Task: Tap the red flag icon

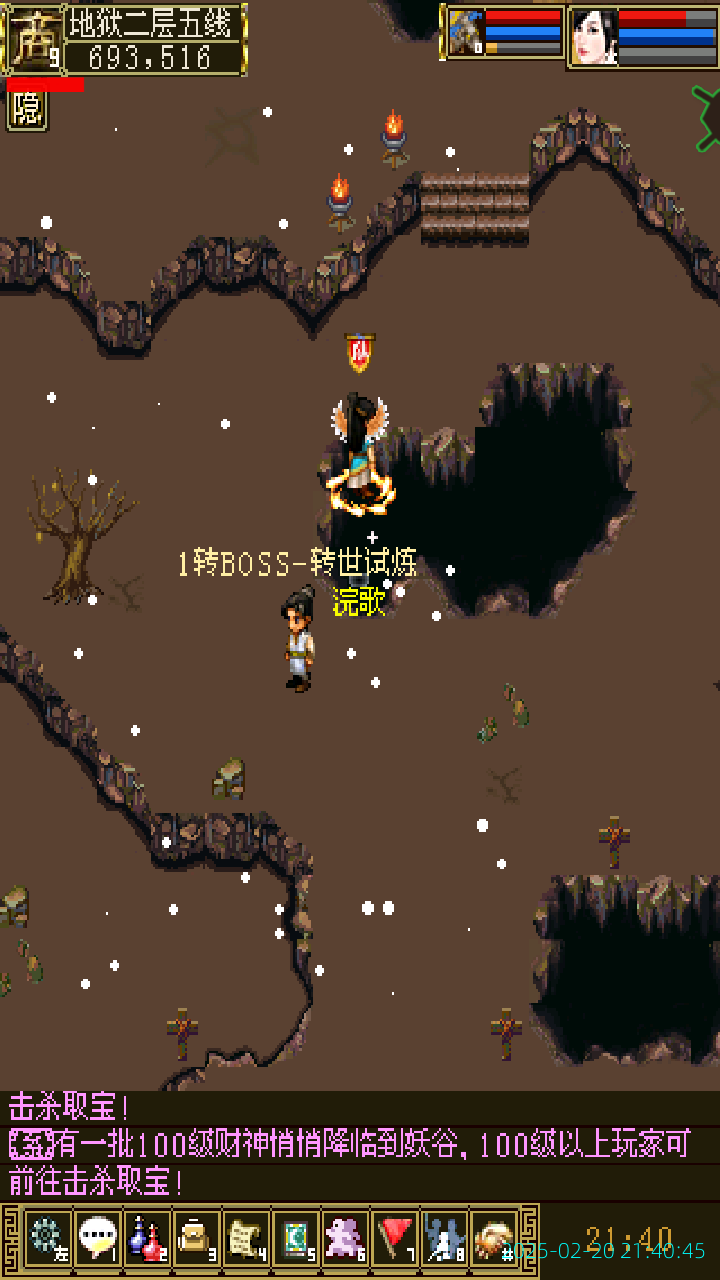Action: pyautogui.click(x=395, y=1238)
